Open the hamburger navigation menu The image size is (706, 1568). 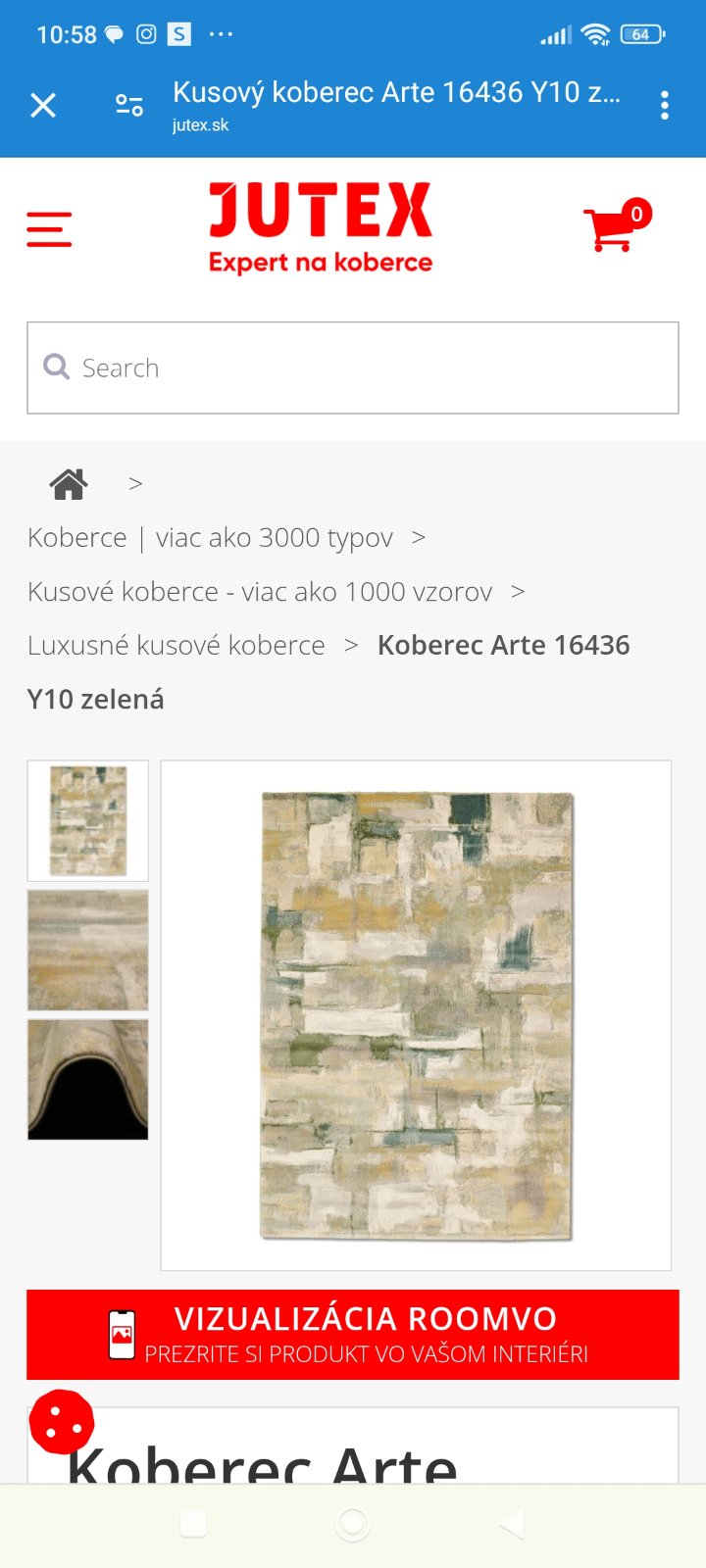click(x=49, y=229)
